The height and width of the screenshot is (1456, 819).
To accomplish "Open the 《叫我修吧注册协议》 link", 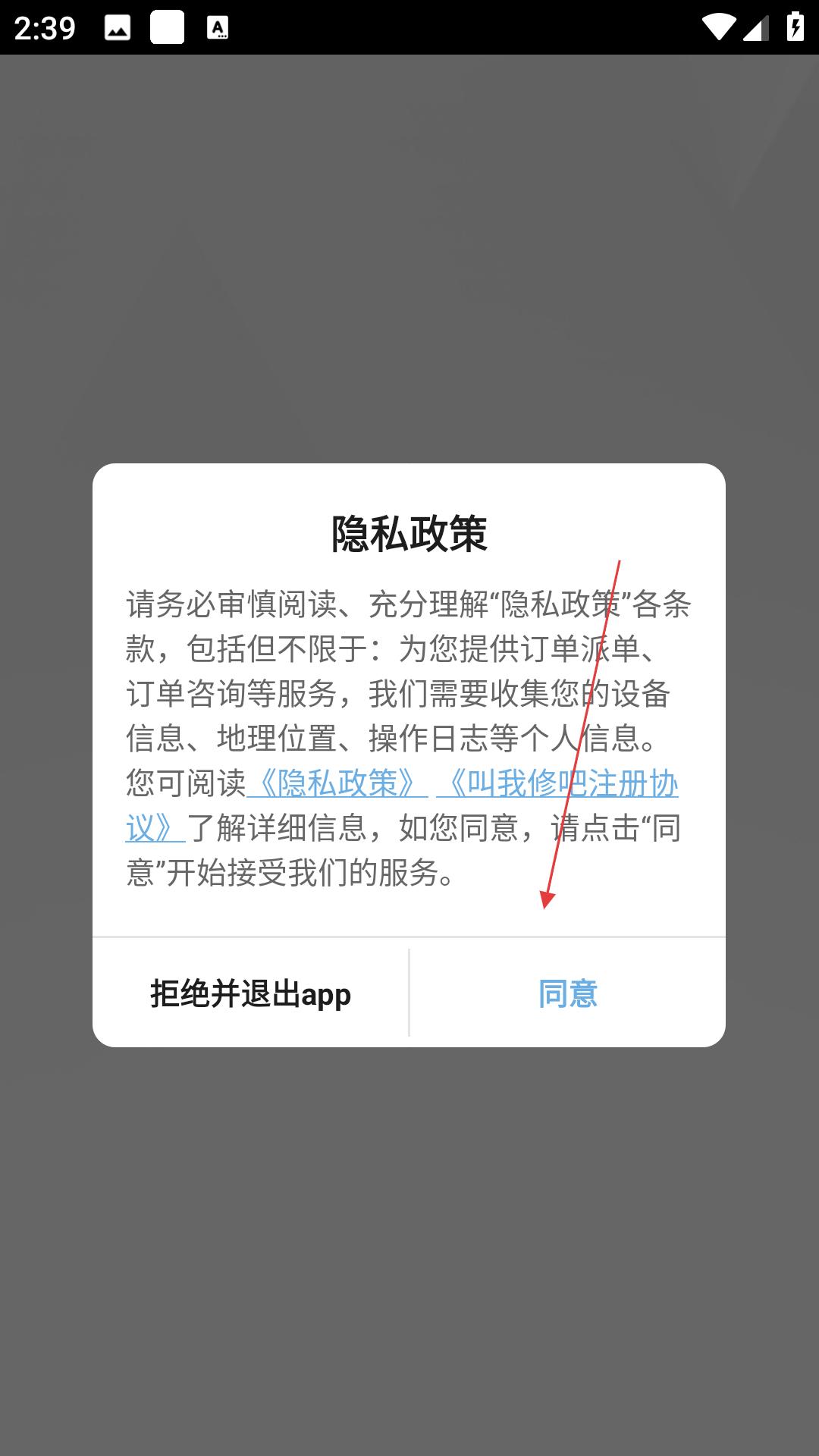I will tap(557, 783).
